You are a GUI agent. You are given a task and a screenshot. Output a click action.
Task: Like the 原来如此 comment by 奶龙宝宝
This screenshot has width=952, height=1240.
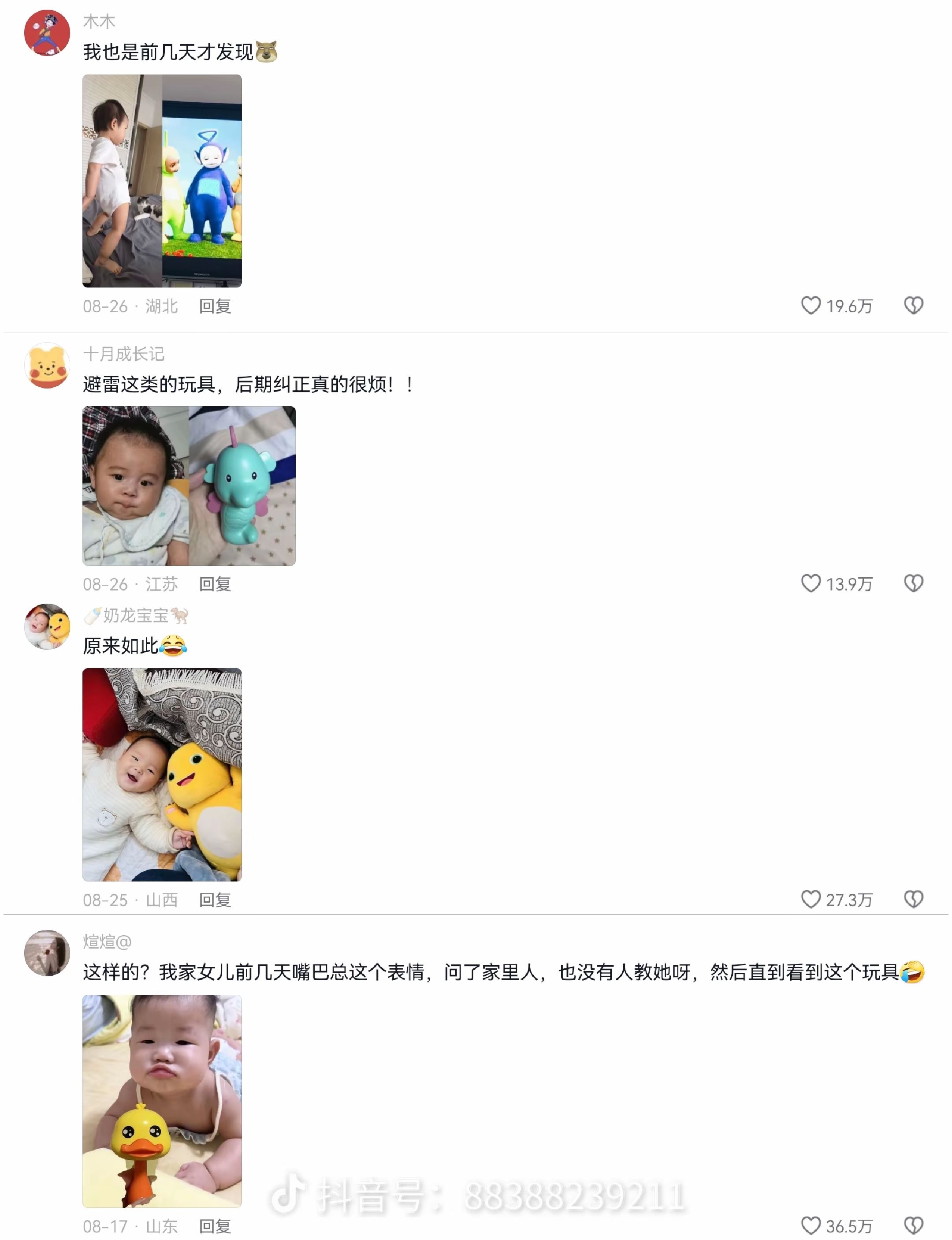(x=811, y=899)
